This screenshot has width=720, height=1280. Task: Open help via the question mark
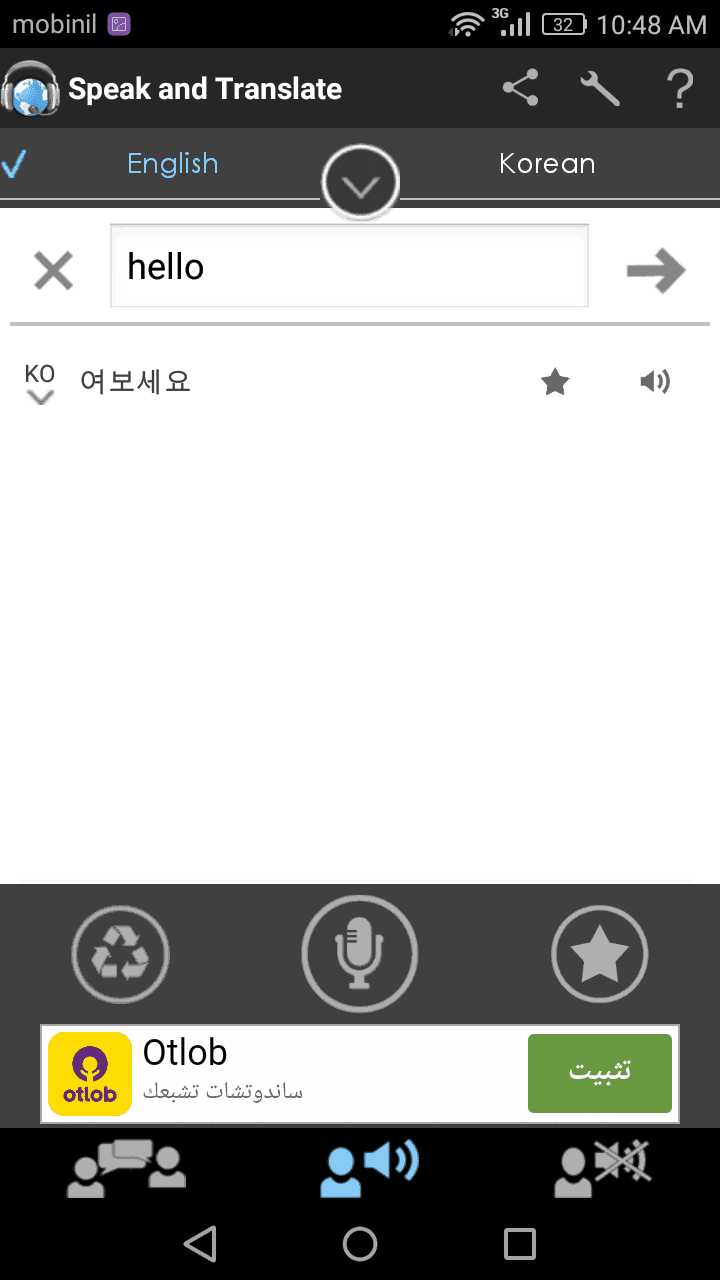click(680, 89)
